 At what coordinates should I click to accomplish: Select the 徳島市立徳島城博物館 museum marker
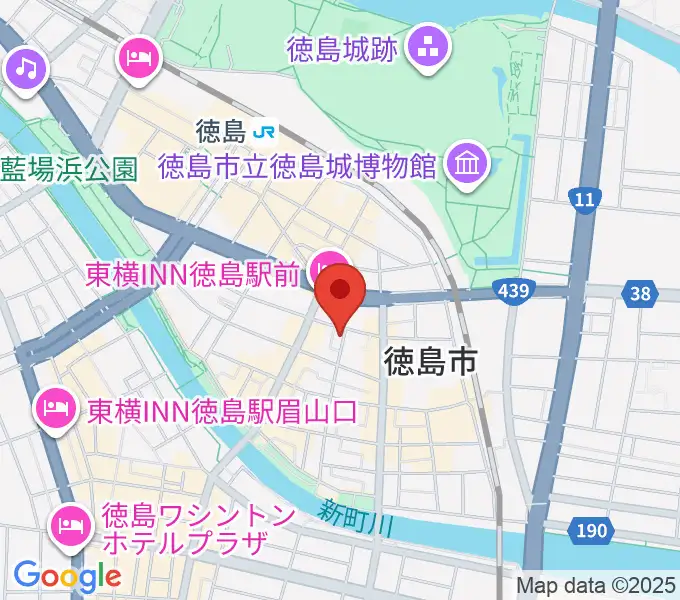[466, 161]
